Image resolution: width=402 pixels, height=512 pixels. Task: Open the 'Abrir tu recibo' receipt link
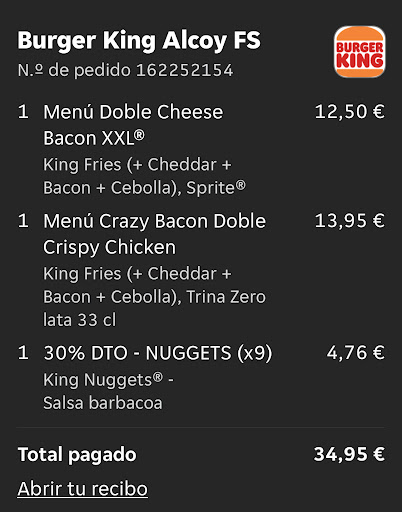82,489
